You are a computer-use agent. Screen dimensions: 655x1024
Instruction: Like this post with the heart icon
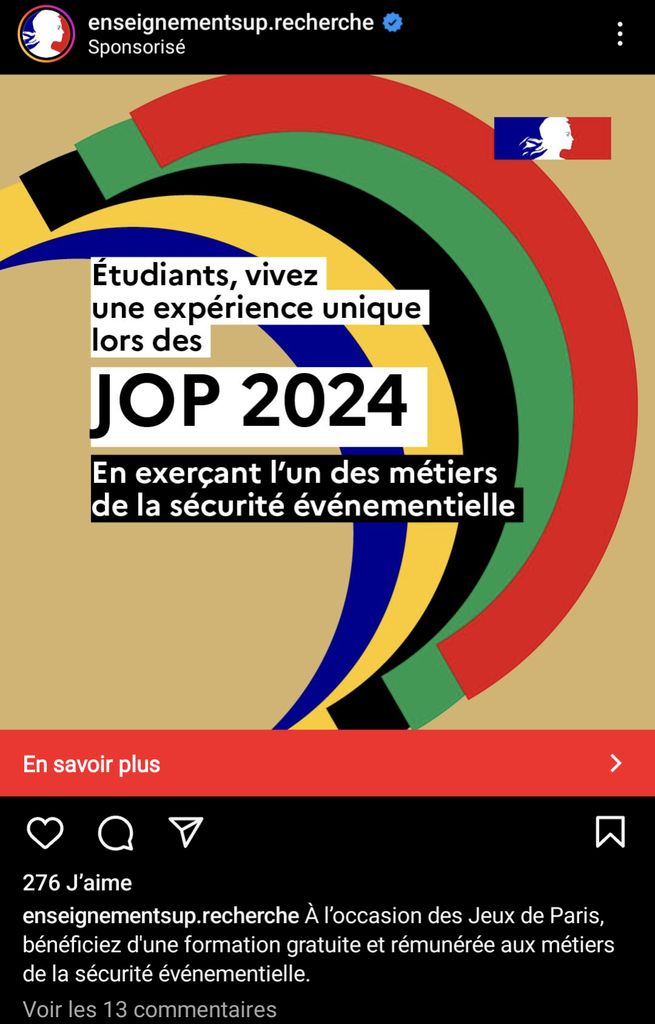point(45,832)
